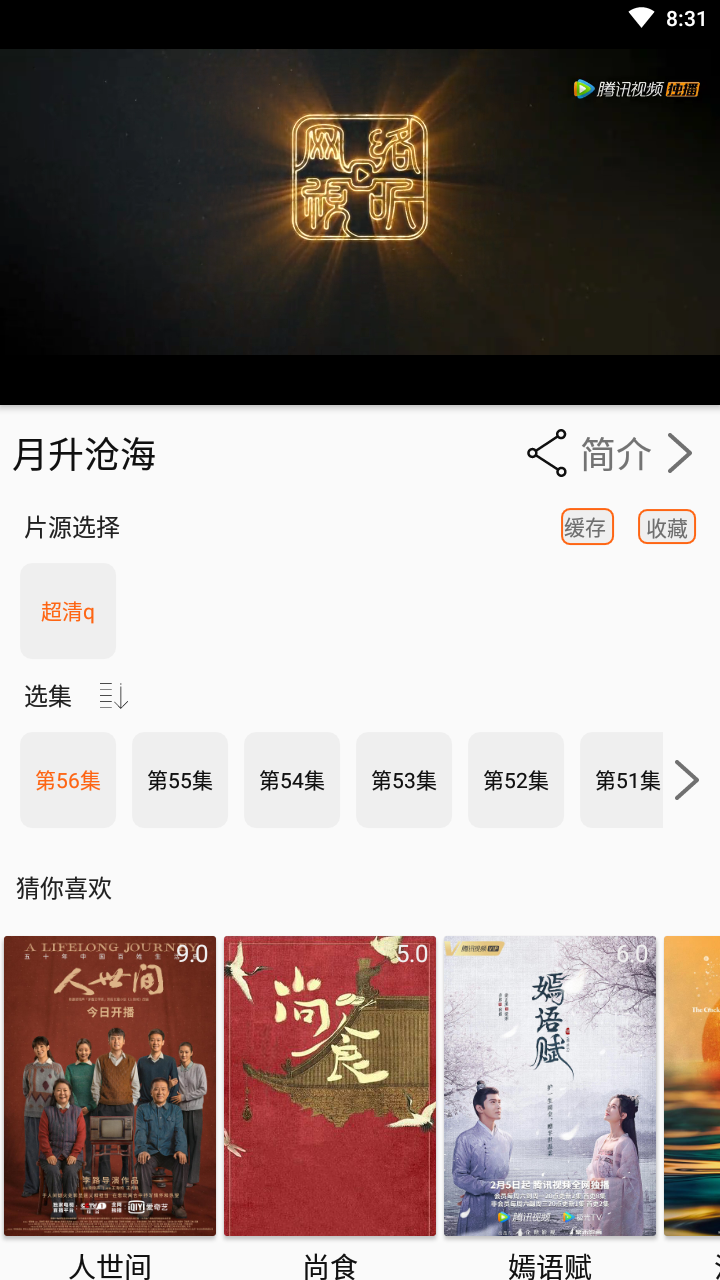Tap the 缓存 download button
The width and height of the screenshot is (720, 1280).
(x=587, y=527)
